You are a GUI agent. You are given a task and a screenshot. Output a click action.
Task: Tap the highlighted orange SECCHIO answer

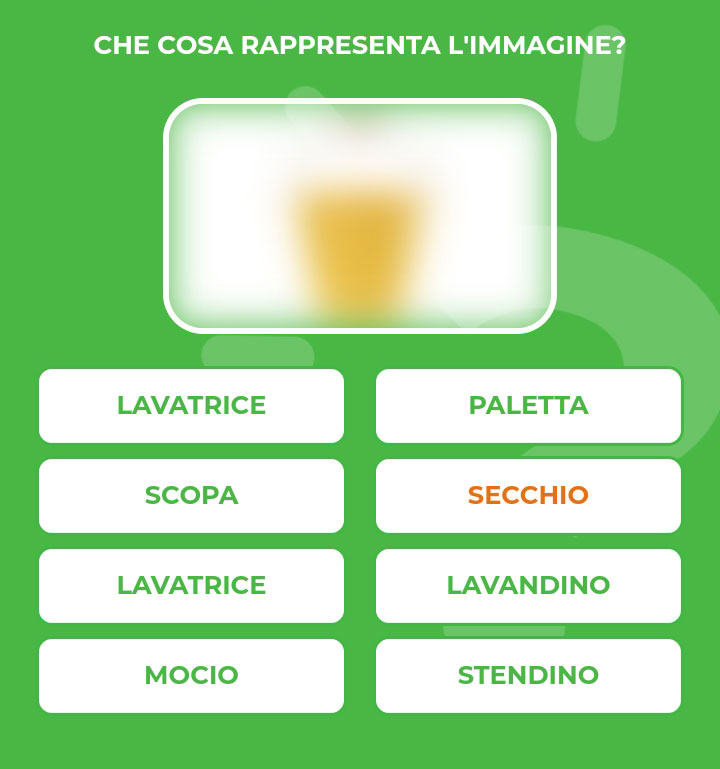528,496
